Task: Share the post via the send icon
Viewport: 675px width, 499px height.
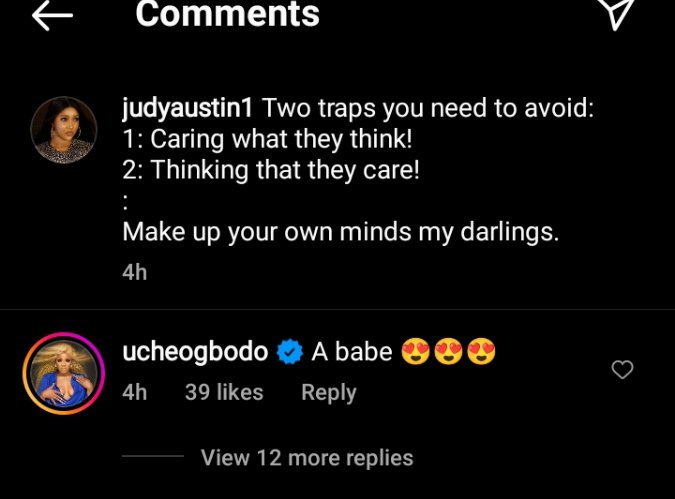Action: (618, 12)
